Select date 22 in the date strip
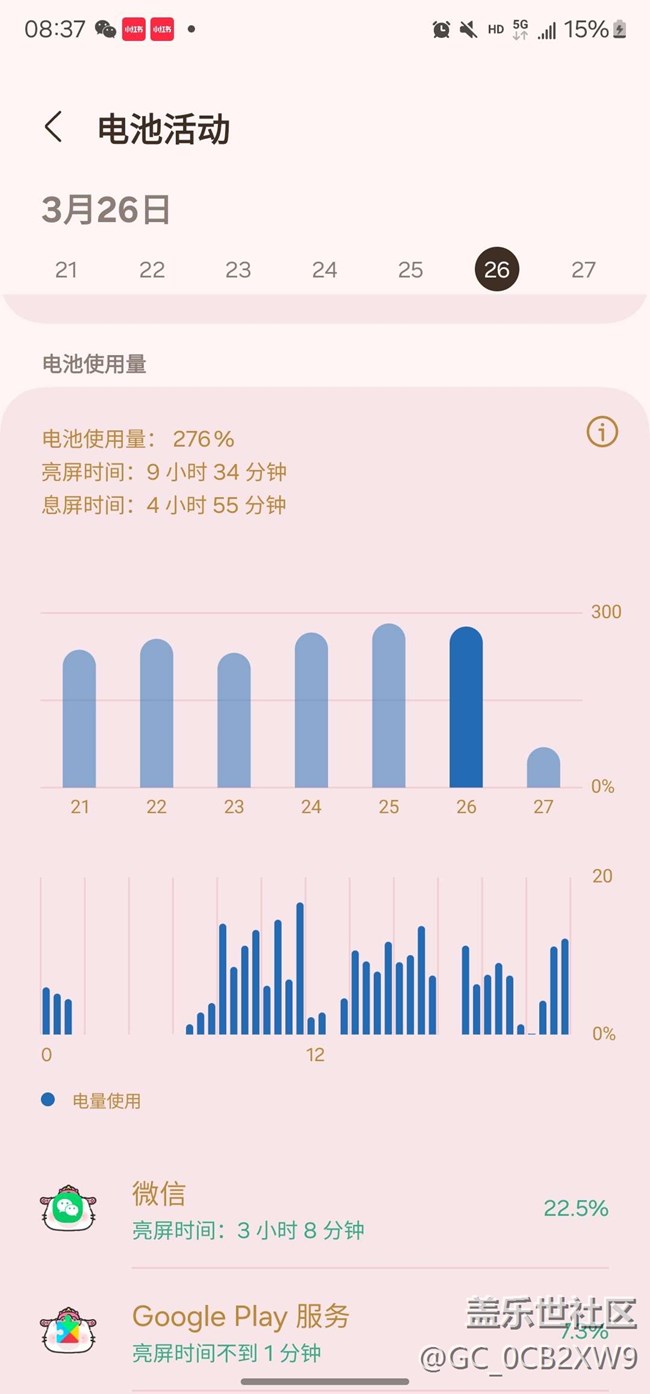This screenshot has height=1394, width=650. click(x=152, y=270)
